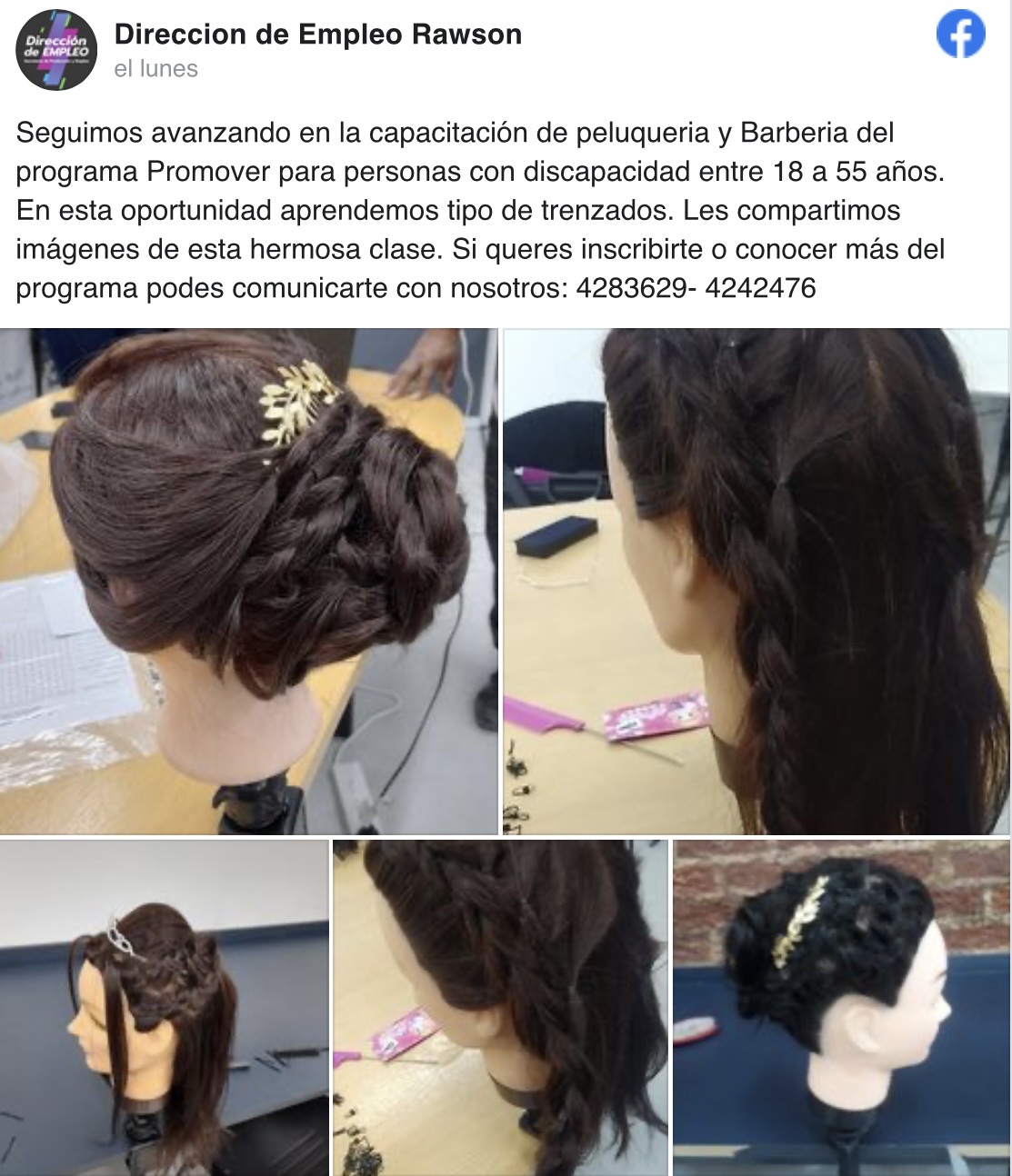Open the Facebook logo icon

pyautogui.click(x=960, y=35)
